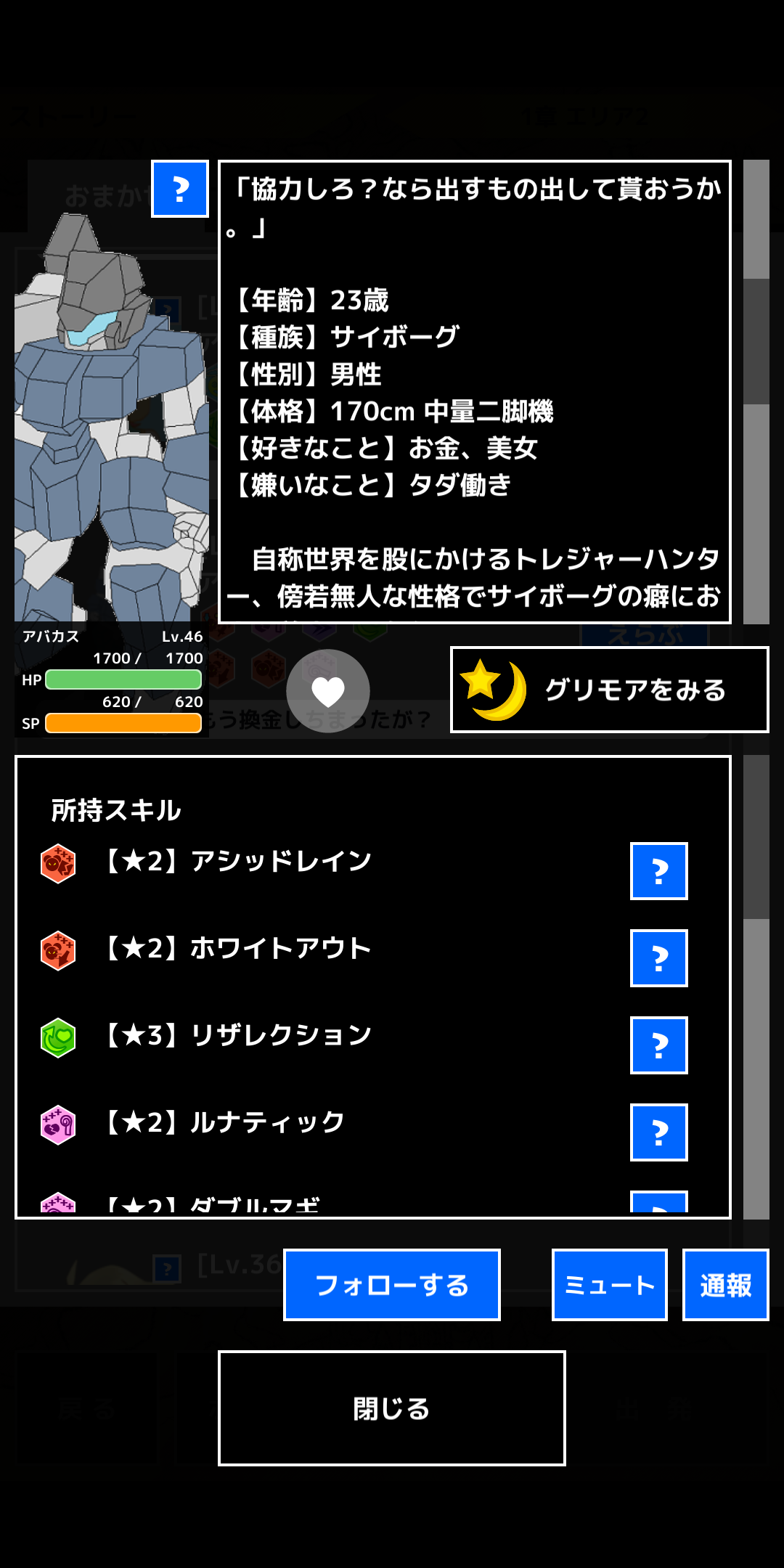Report this player with 通報

(726, 1285)
